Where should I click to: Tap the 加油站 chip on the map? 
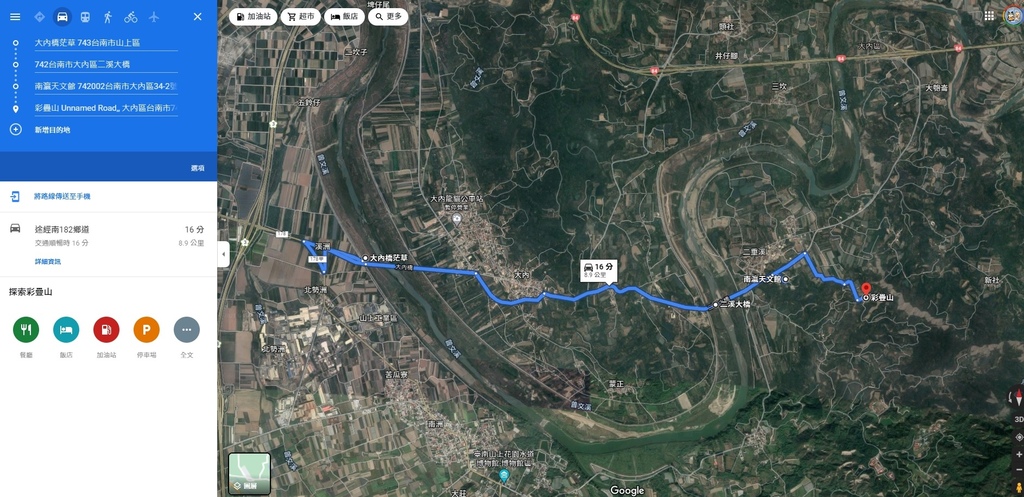click(255, 16)
